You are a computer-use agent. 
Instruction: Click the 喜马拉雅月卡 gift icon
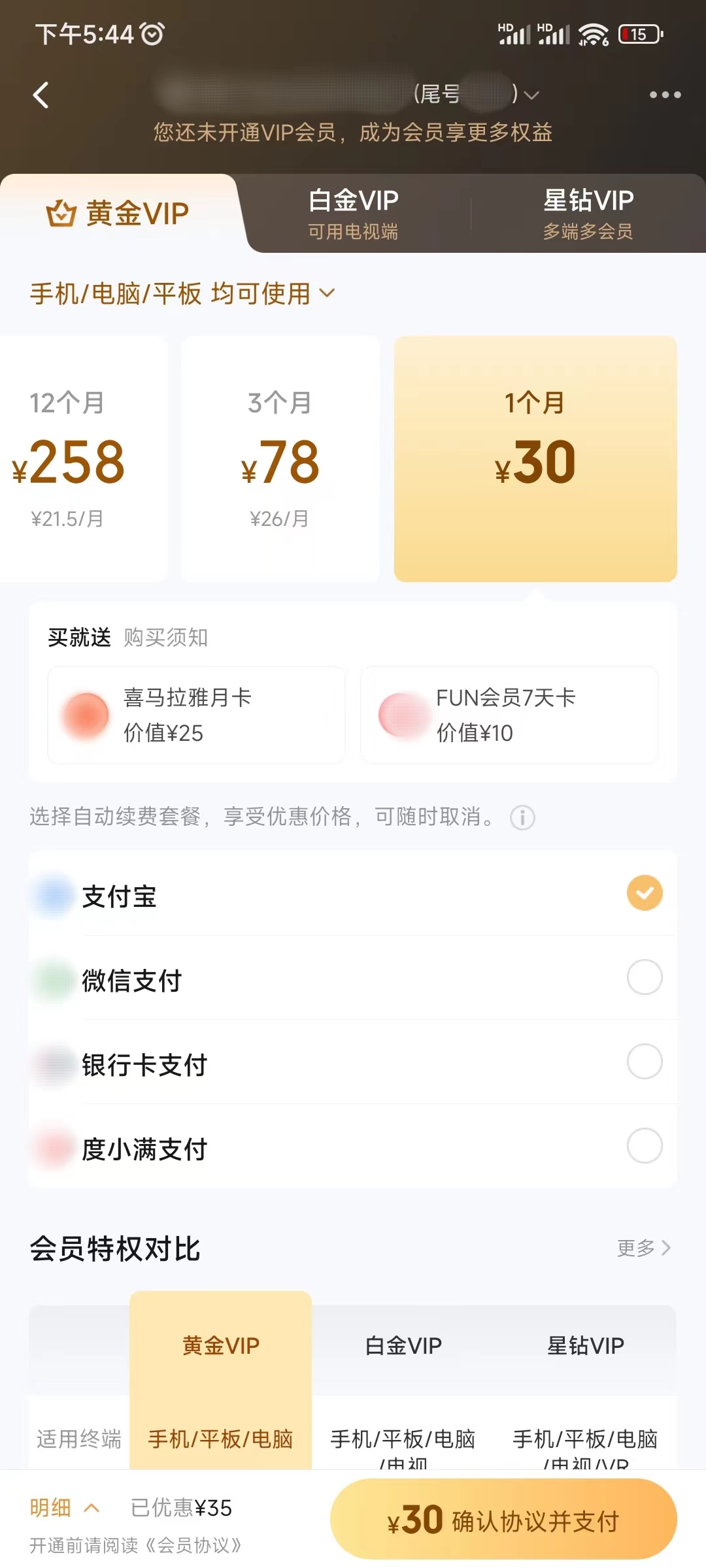coord(83,714)
